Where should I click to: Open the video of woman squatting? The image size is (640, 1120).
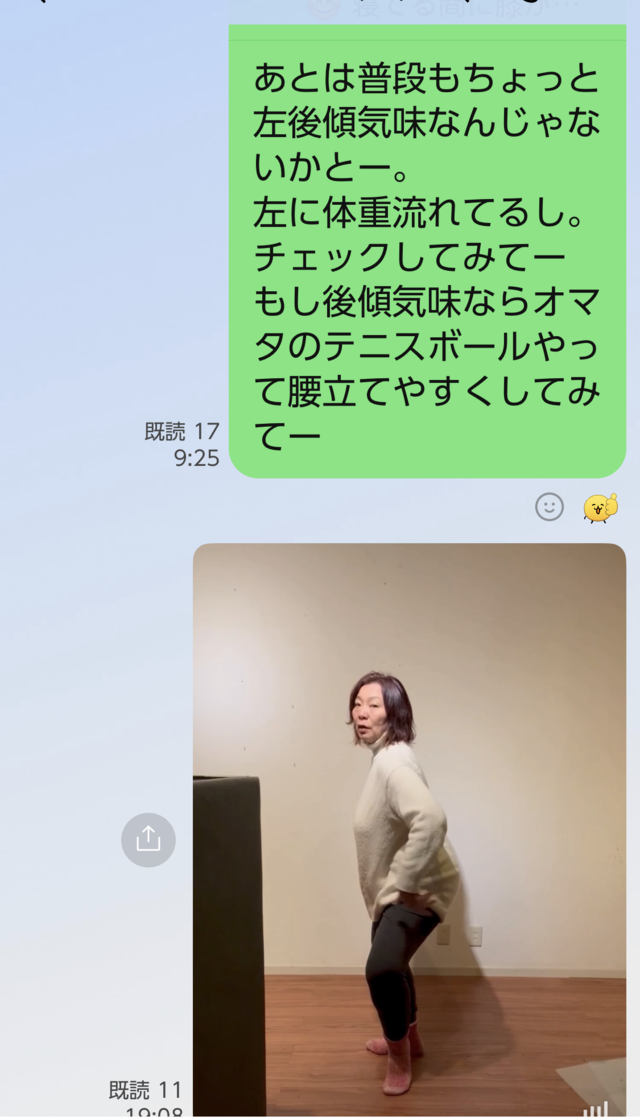click(409, 829)
